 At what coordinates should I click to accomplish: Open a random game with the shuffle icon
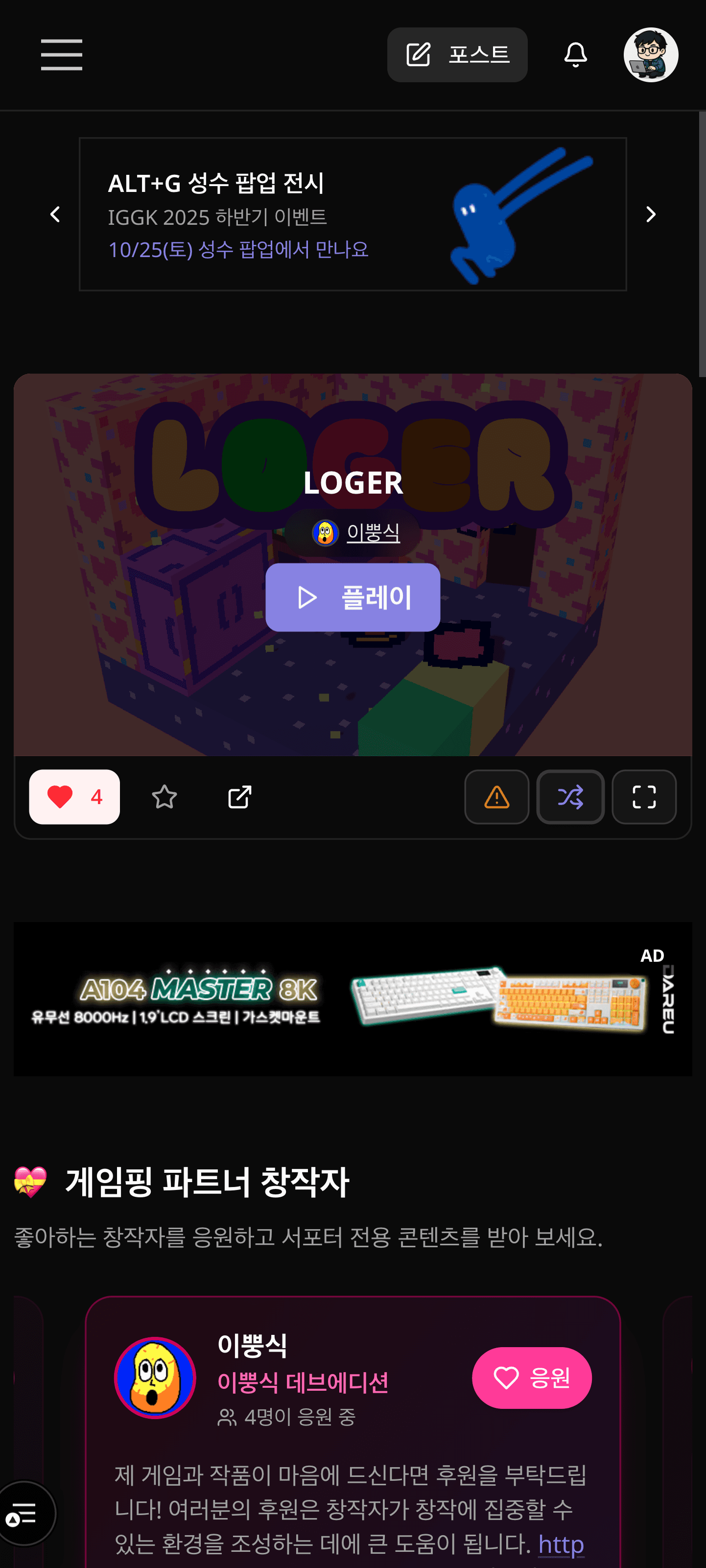(570, 797)
